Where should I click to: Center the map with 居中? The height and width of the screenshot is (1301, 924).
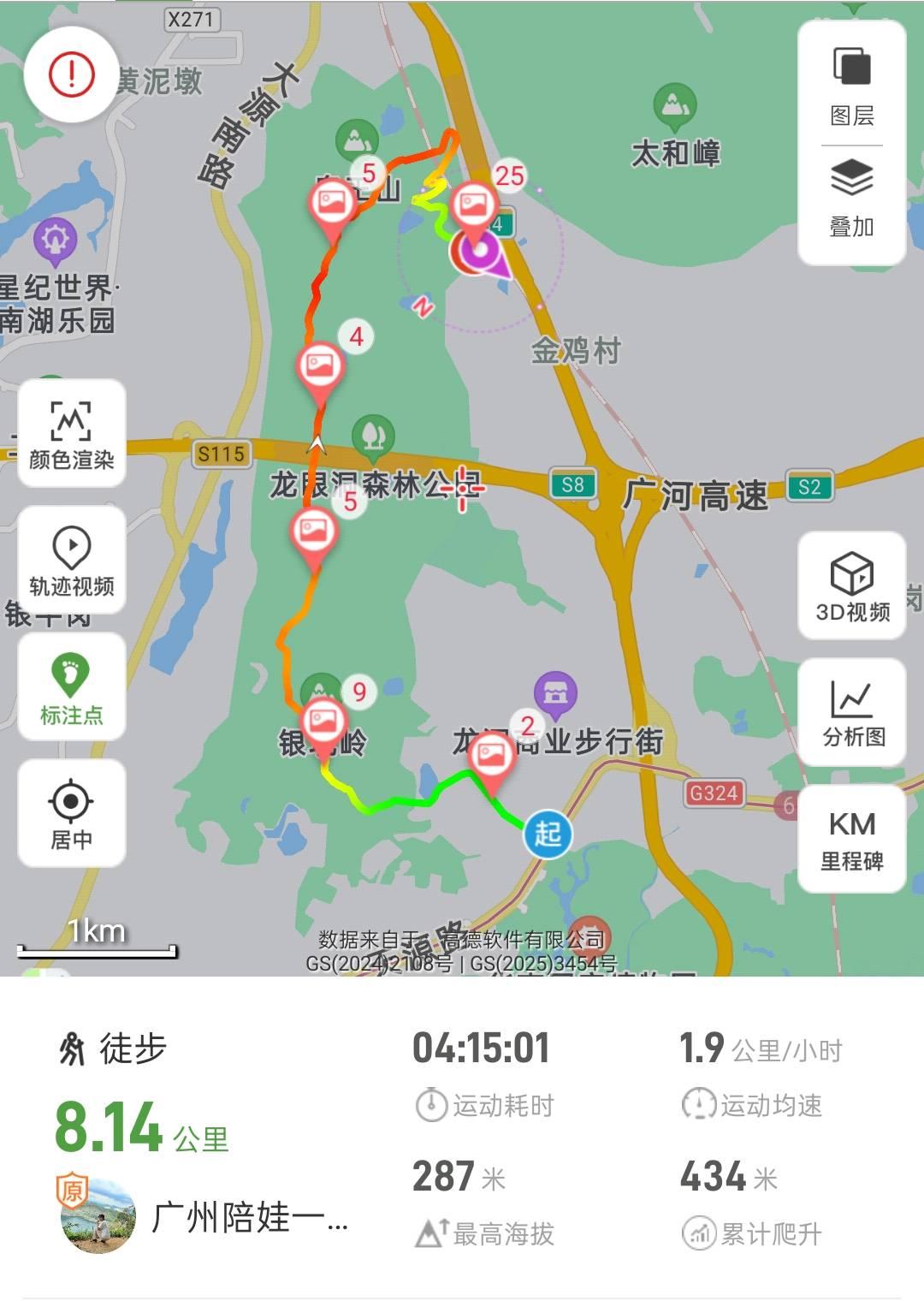72,814
